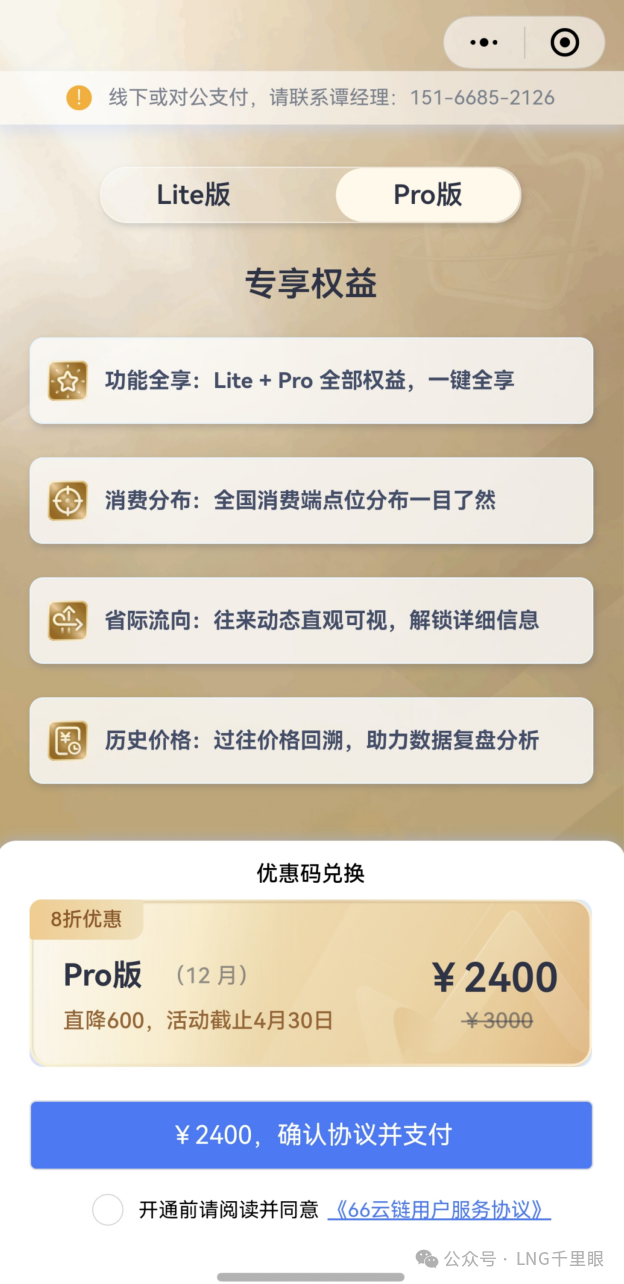The height and width of the screenshot is (1284, 624).
Task: Select the Pro版 tab
Action: [x=428, y=194]
